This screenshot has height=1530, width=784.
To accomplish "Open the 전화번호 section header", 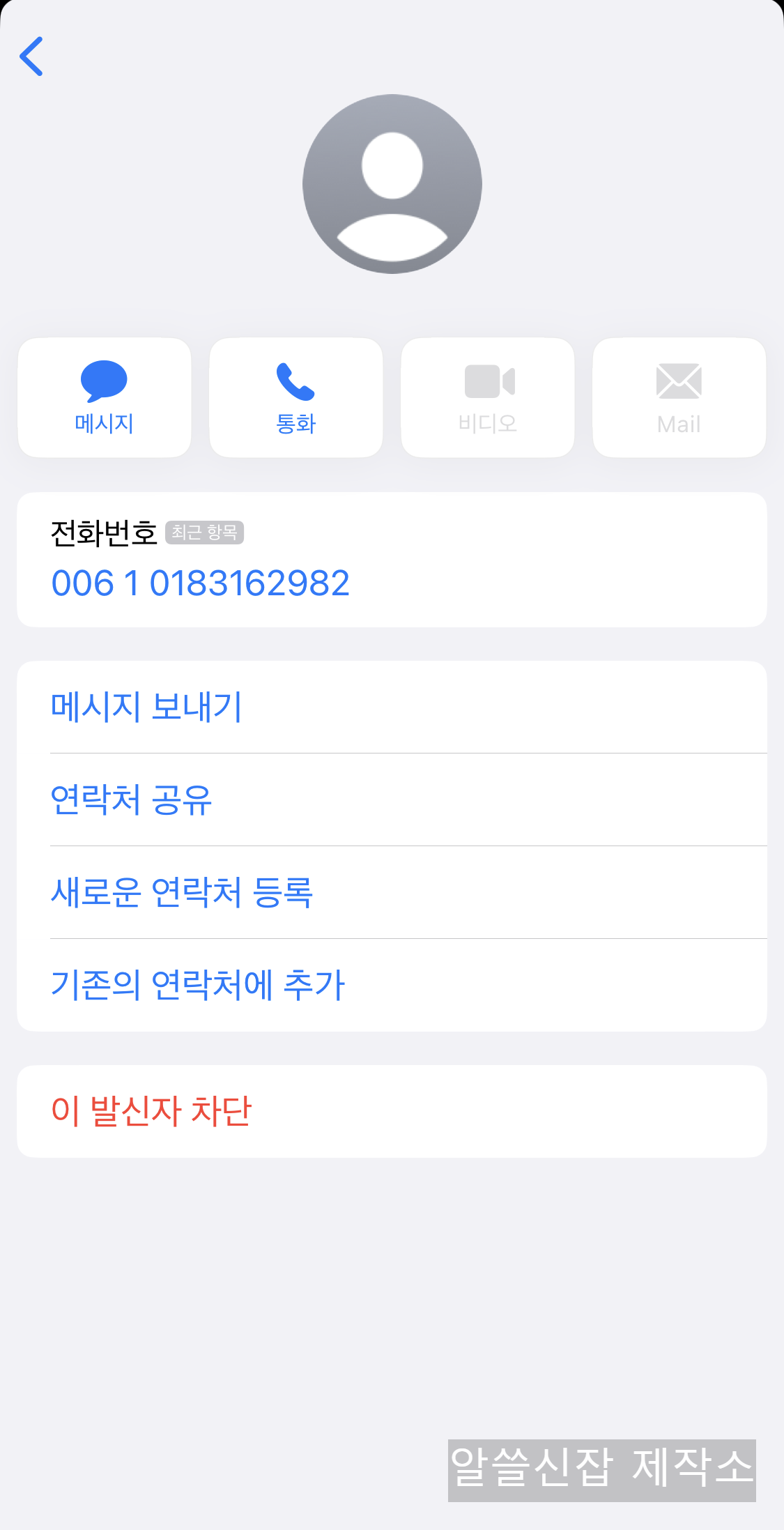I will (x=105, y=533).
